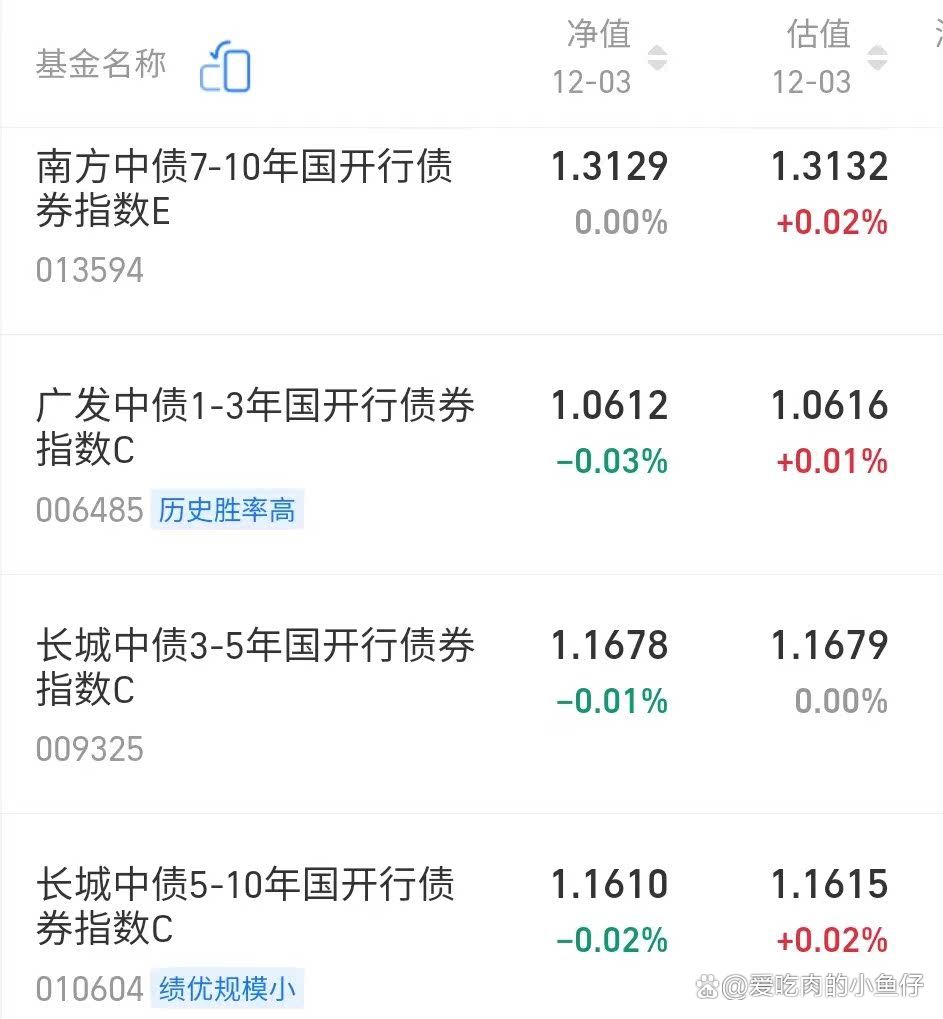Tap the down sort triangle on 估值 column
The width and height of the screenshot is (943, 1019).
tap(877, 65)
